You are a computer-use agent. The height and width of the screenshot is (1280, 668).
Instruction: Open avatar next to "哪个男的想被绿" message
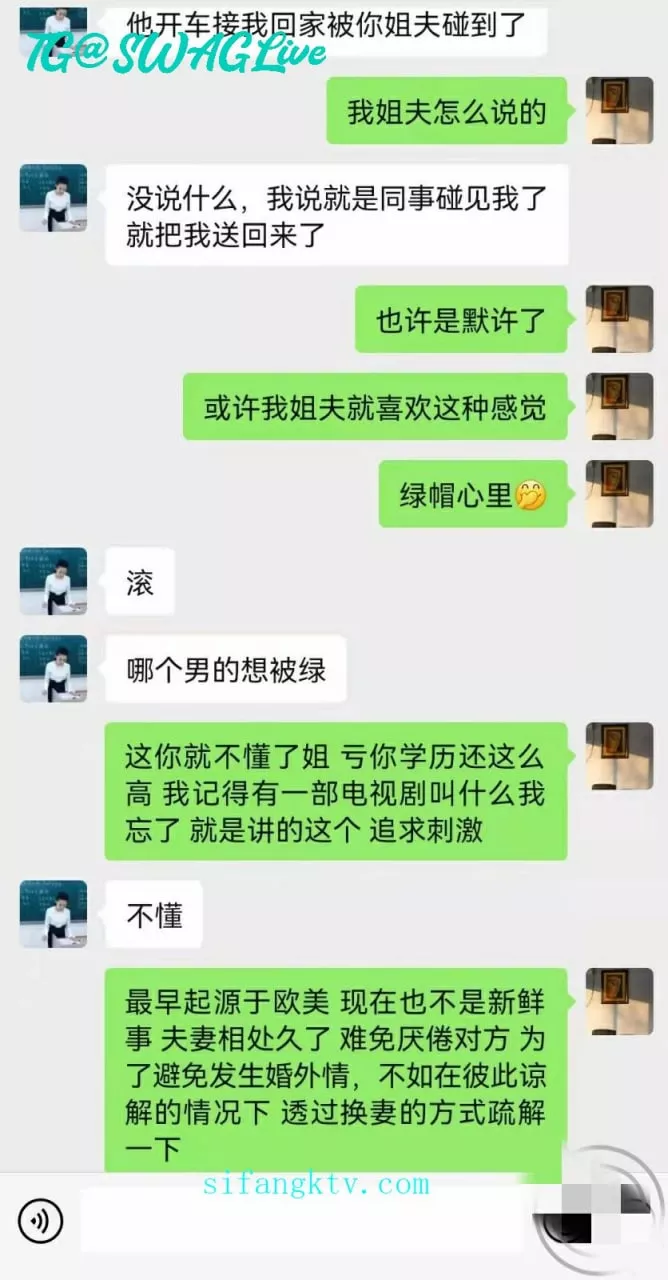tap(53, 669)
